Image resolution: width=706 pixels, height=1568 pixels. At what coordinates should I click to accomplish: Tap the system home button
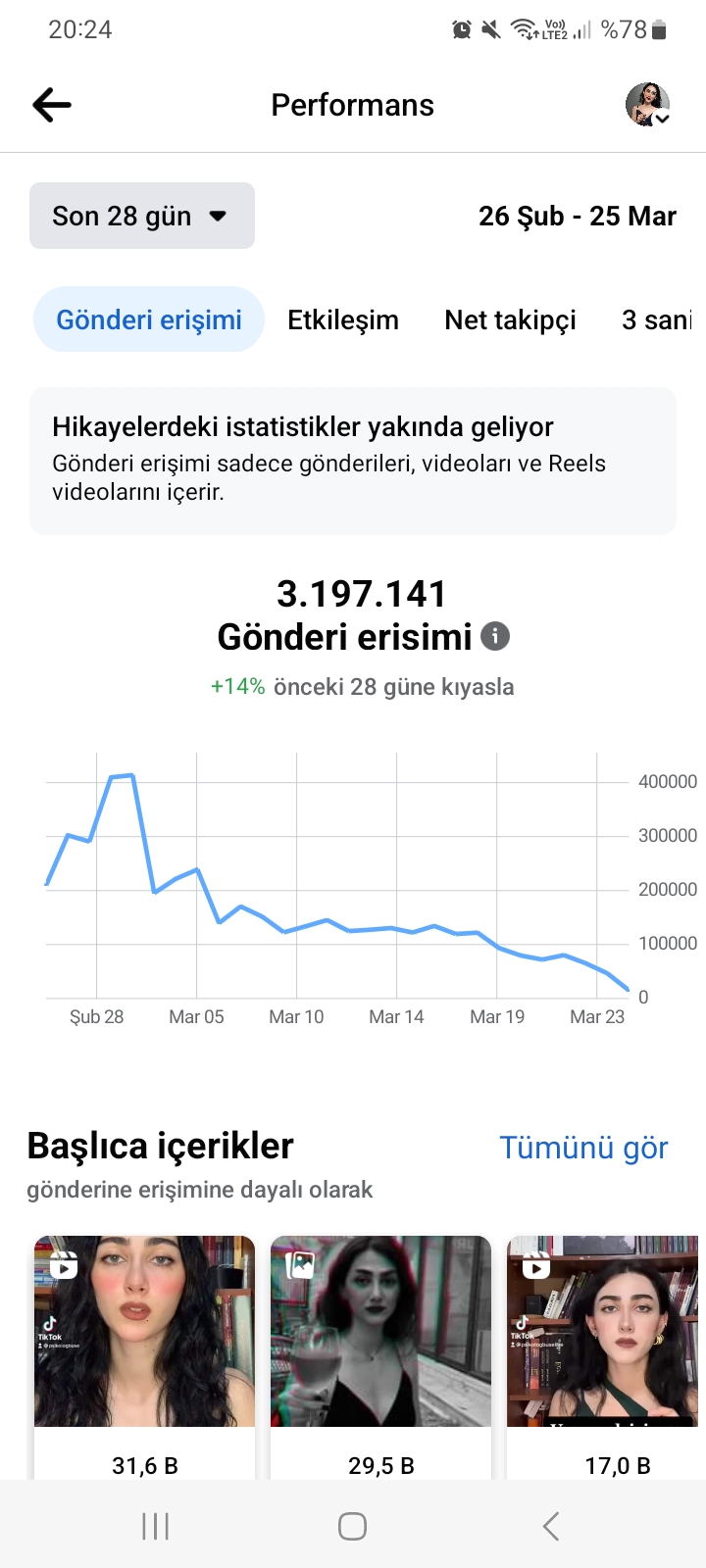(352, 1526)
